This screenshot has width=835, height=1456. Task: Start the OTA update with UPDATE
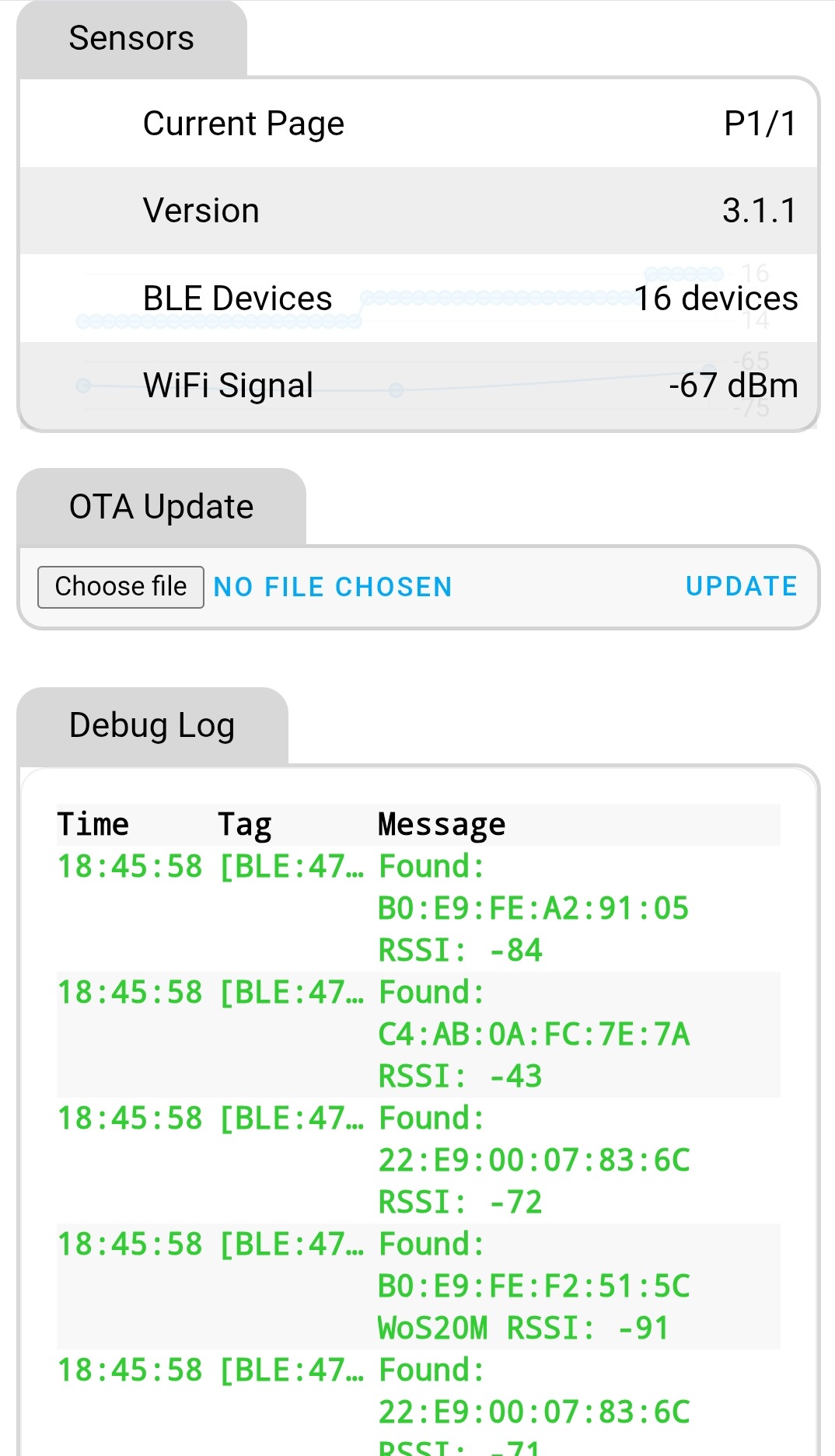pyautogui.click(x=742, y=586)
